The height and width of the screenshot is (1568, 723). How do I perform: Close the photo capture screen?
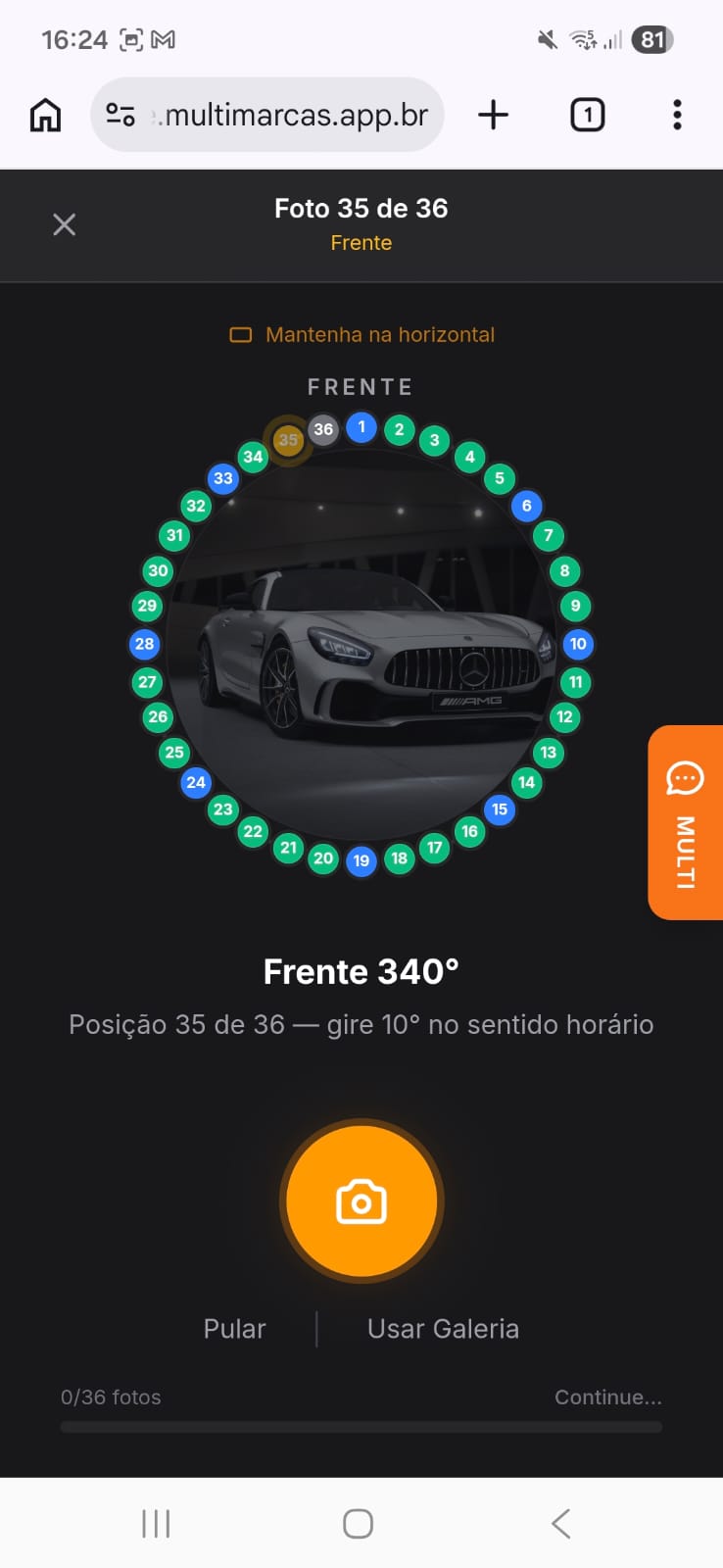64,224
